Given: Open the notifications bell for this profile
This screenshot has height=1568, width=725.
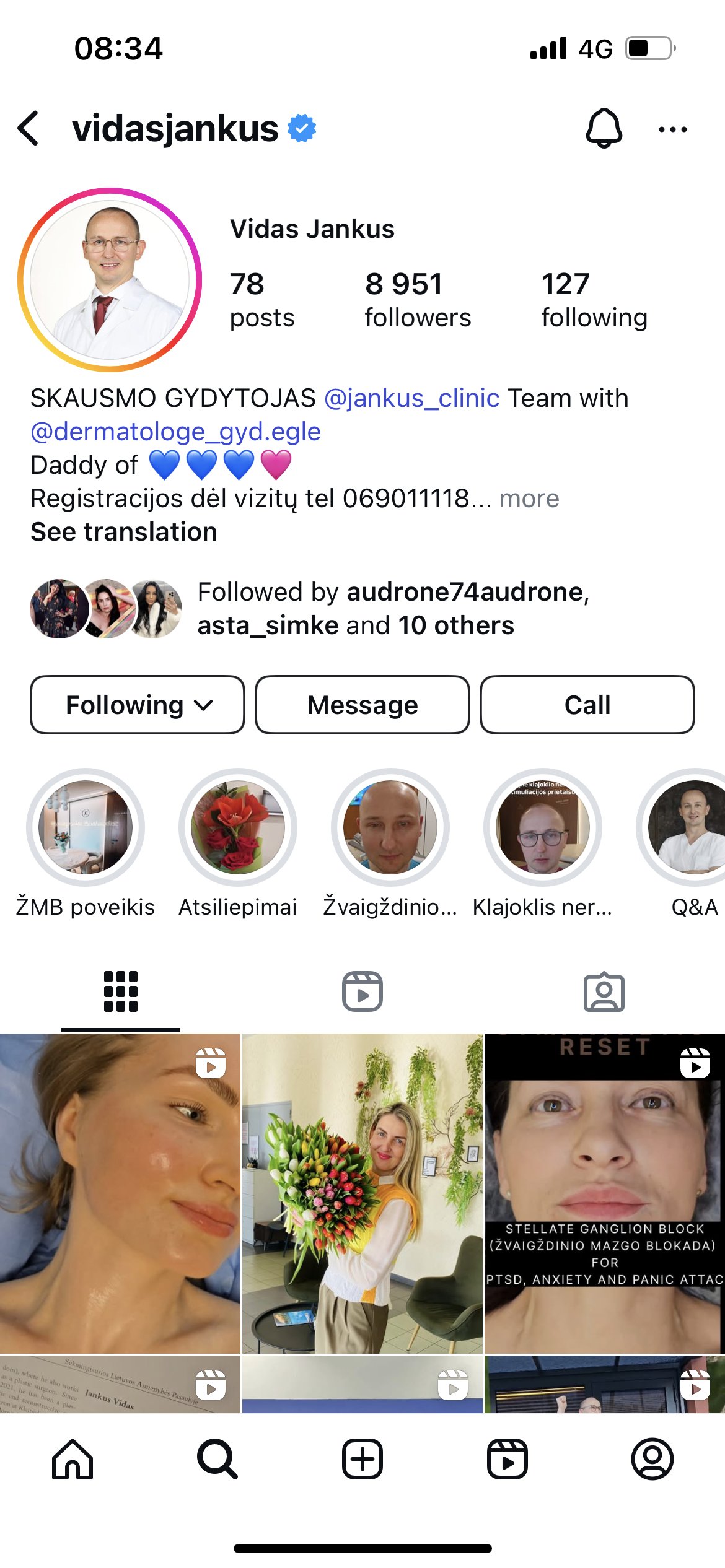Looking at the screenshot, I should [604, 128].
